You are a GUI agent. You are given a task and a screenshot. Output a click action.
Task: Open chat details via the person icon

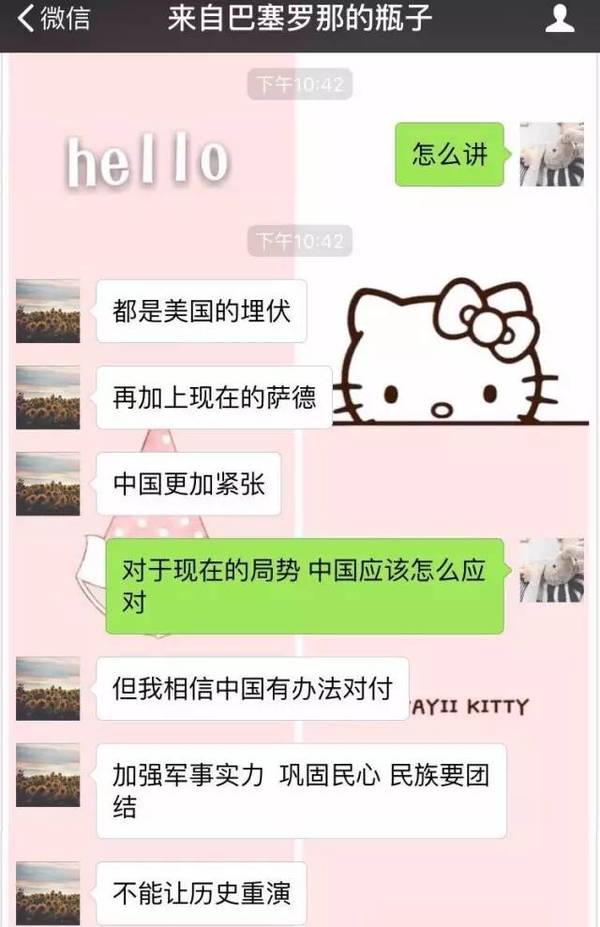(x=560, y=20)
